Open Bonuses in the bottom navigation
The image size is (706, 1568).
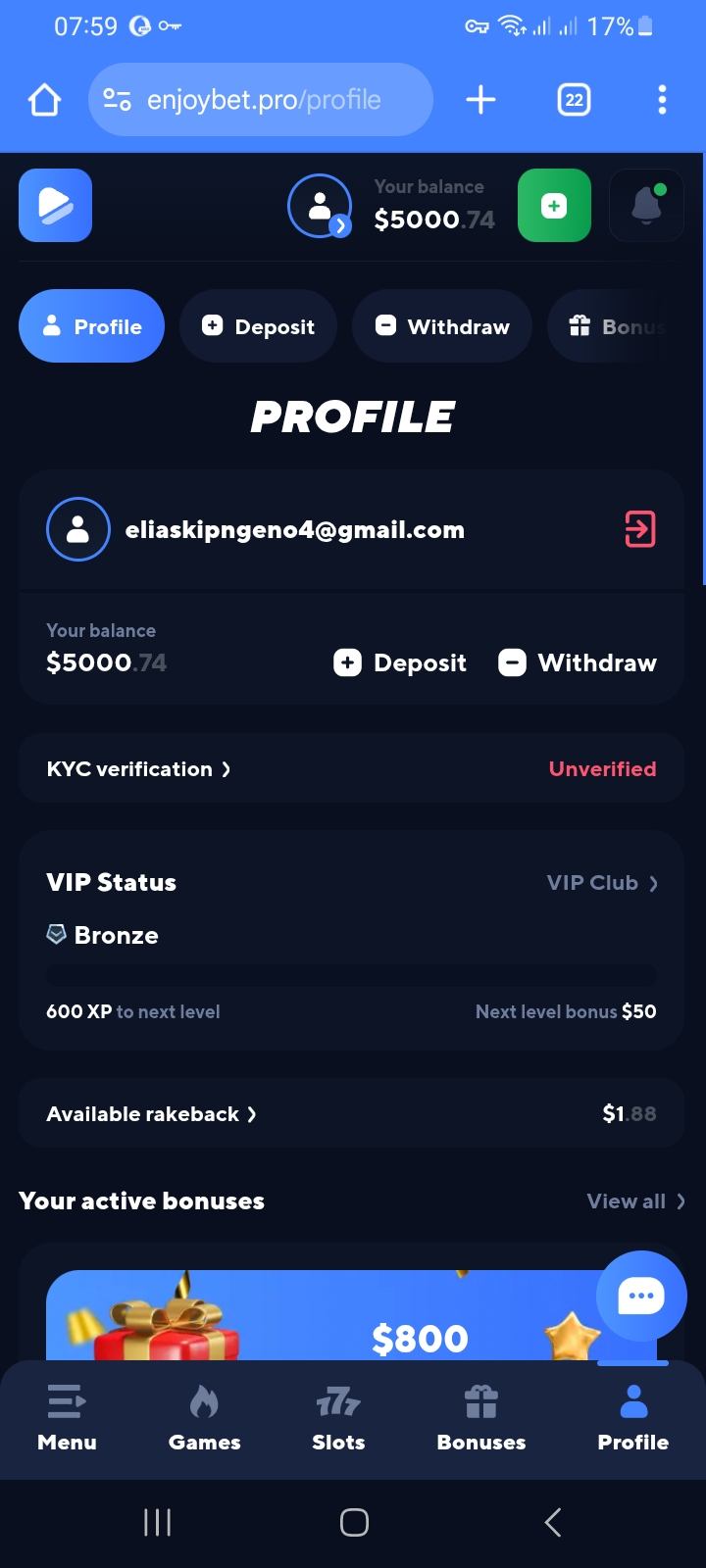(480, 1417)
